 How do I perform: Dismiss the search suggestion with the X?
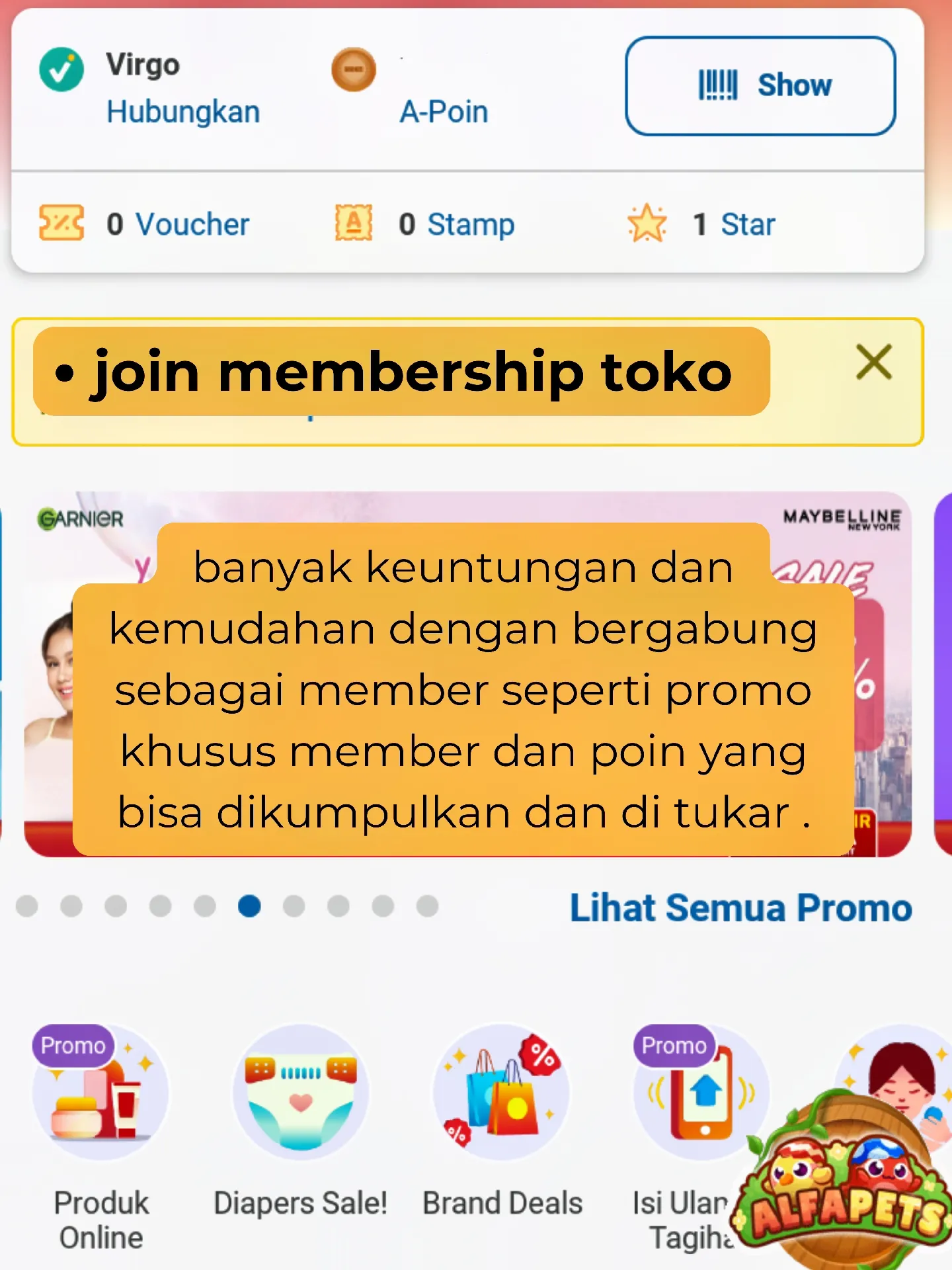tap(874, 362)
